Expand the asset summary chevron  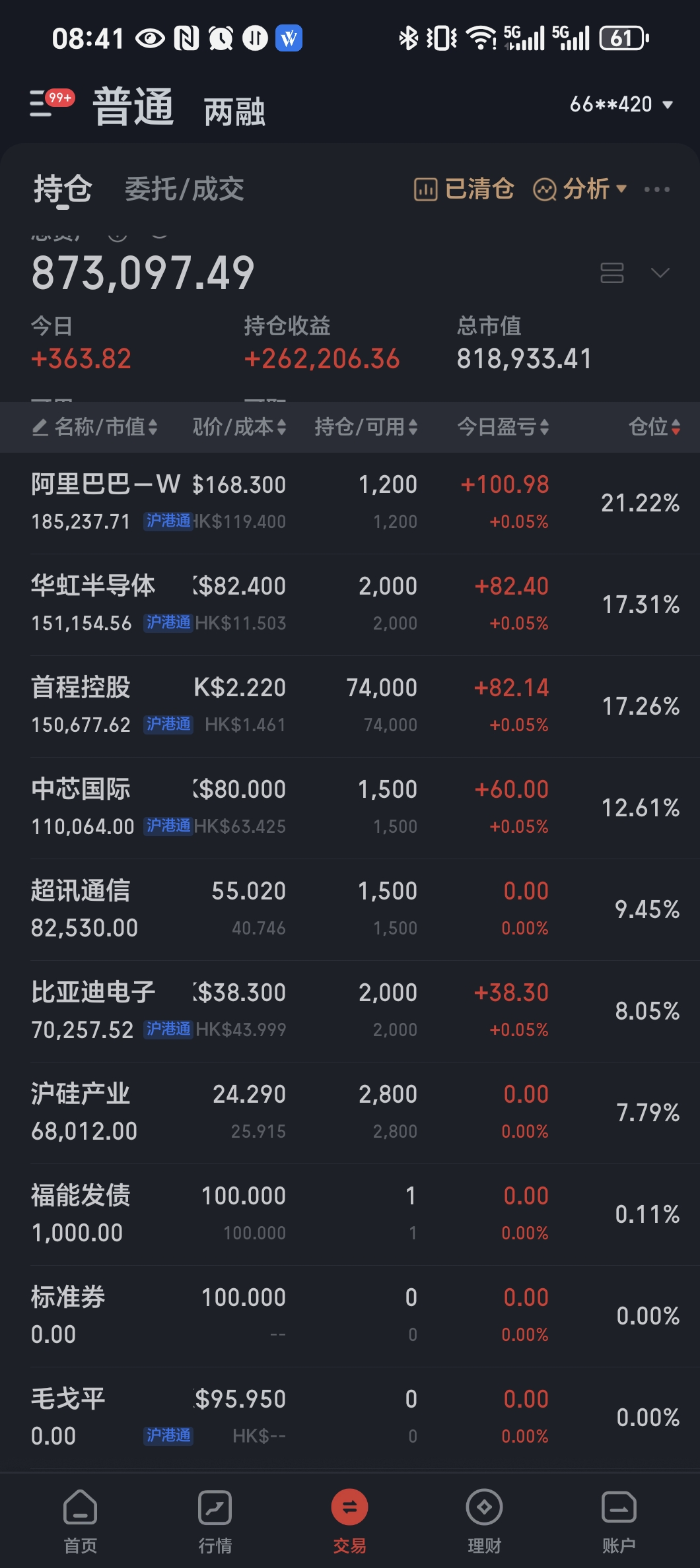coord(660,273)
